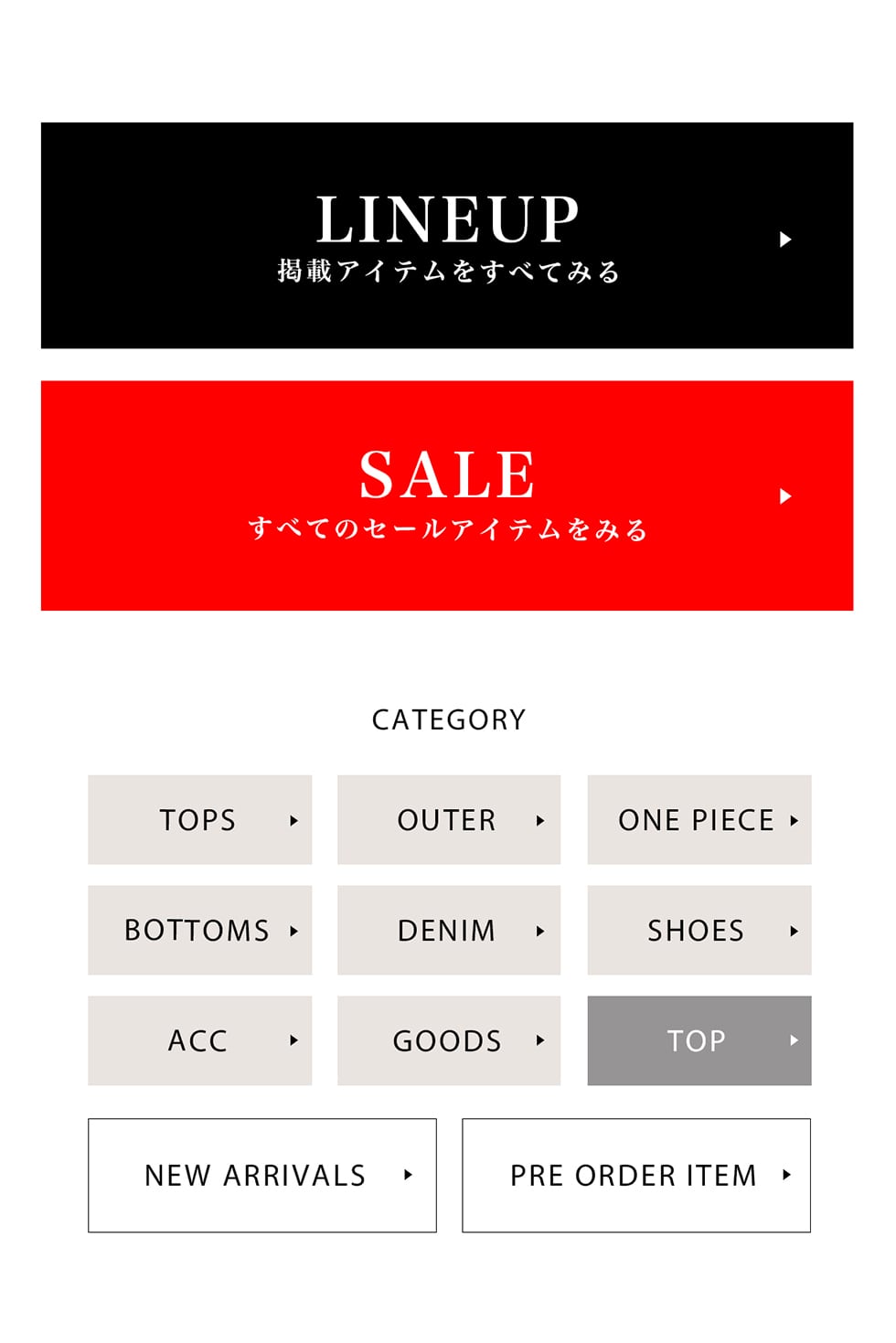View PRE ORDER ITEM listings
Image resolution: width=896 pixels, height=1343 pixels.
pyautogui.click(x=635, y=1175)
